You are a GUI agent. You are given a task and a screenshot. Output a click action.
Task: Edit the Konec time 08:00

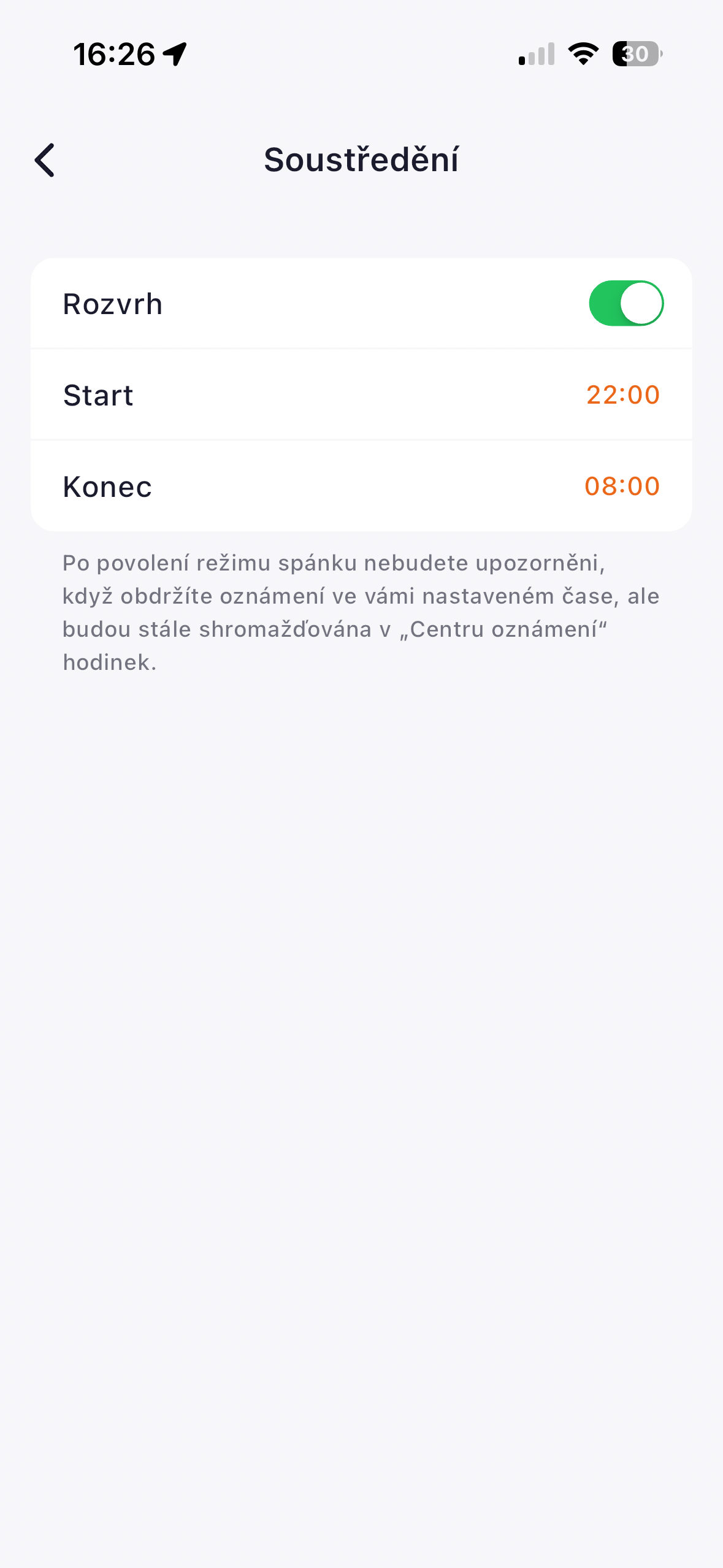[x=622, y=486]
